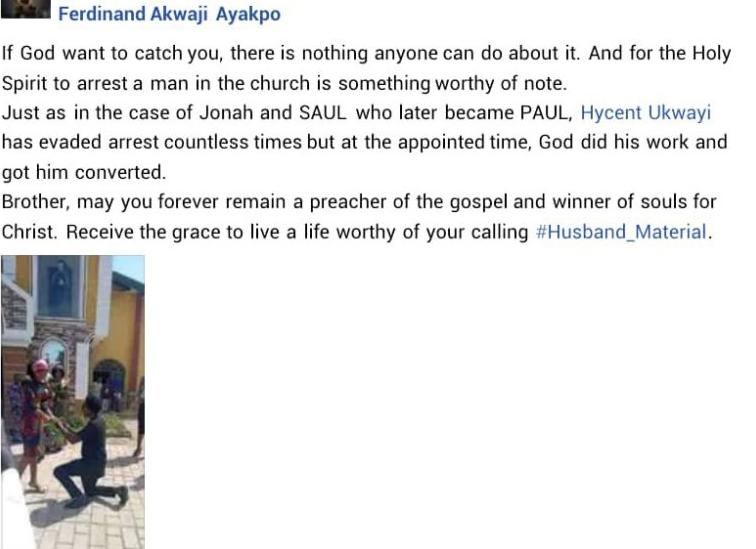756x549 pixels.
Task: Open Ferdinand Akwaji Ayakpo's profile
Action: tap(169, 14)
